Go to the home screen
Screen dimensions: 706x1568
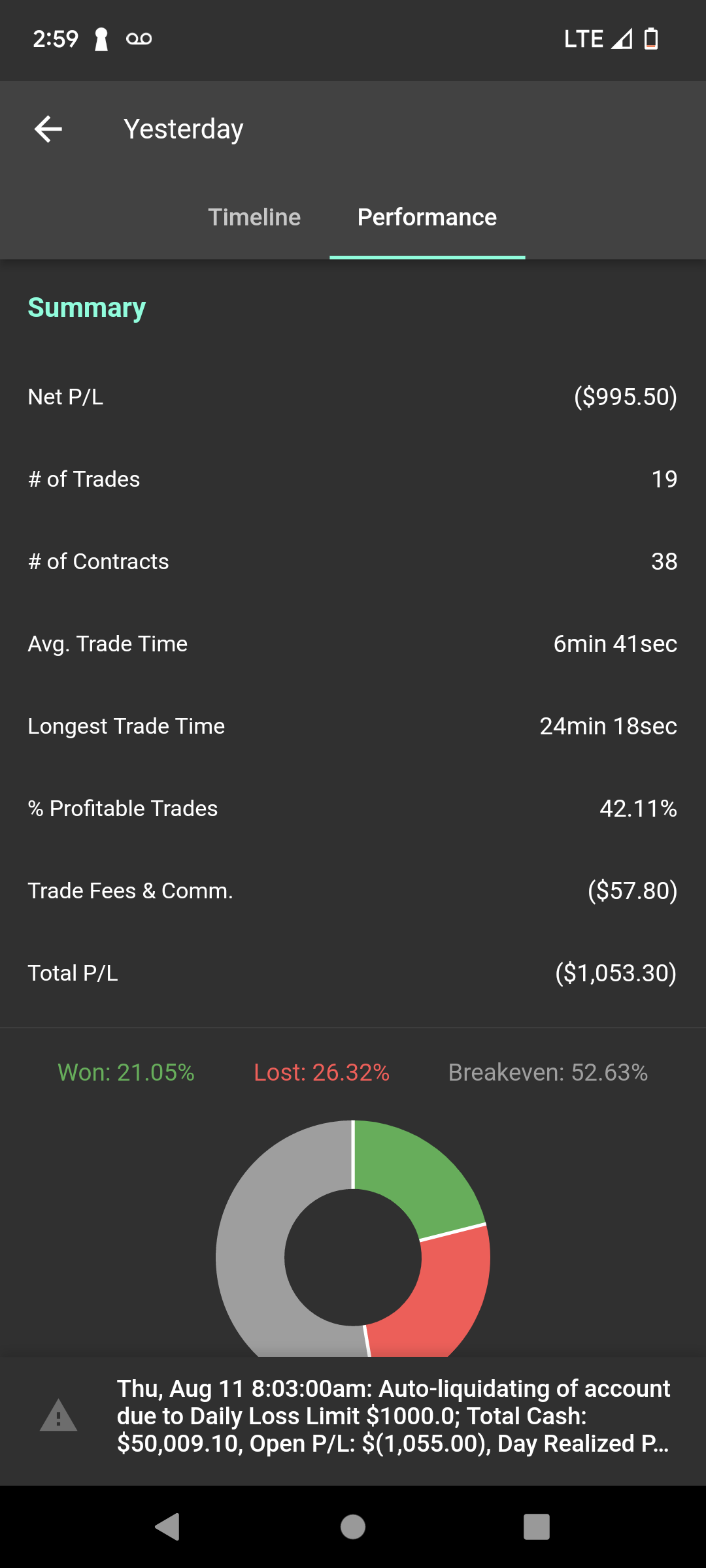coord(353,1527)
